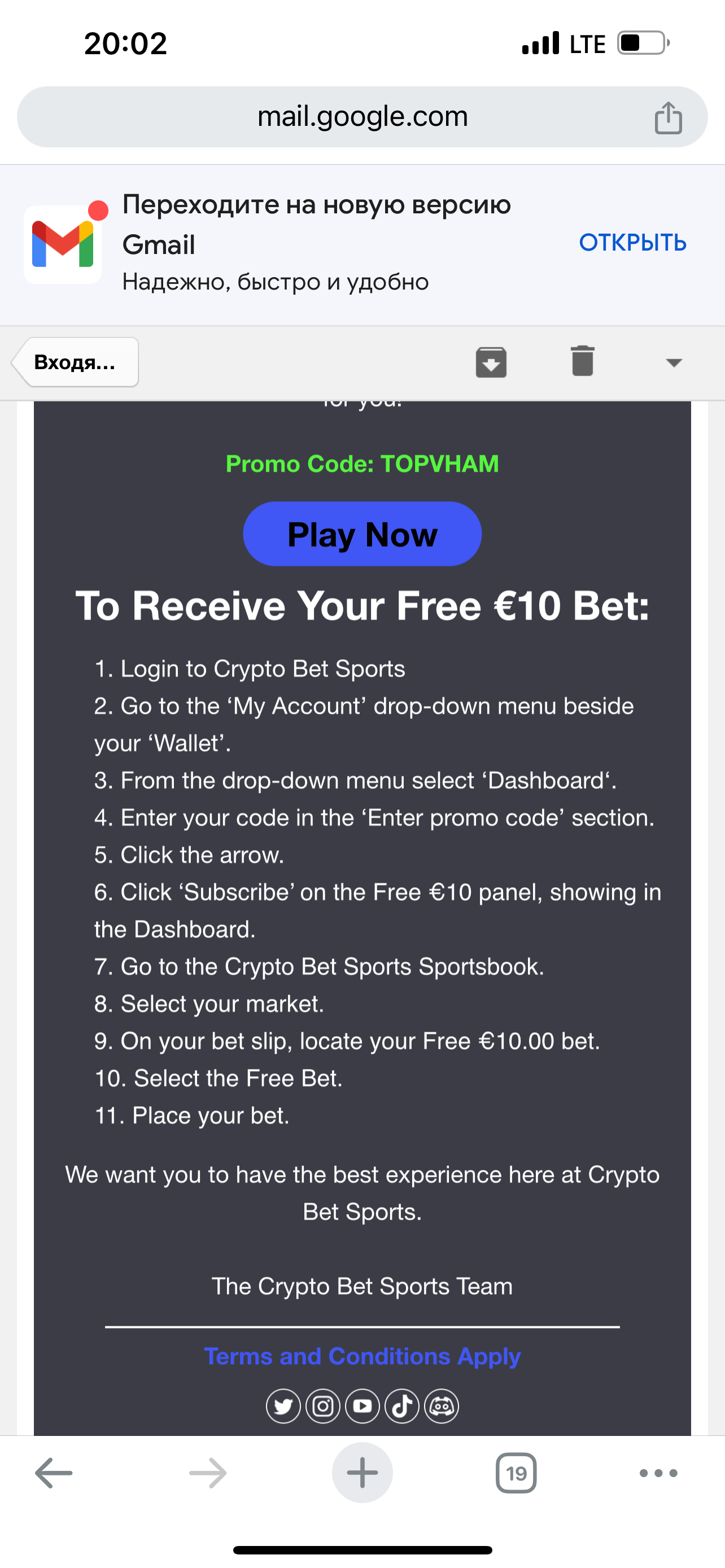The height and width of the screenshot is (1568, 725).
Task: Return to the Входящие inbox
Action: (76, 362)
